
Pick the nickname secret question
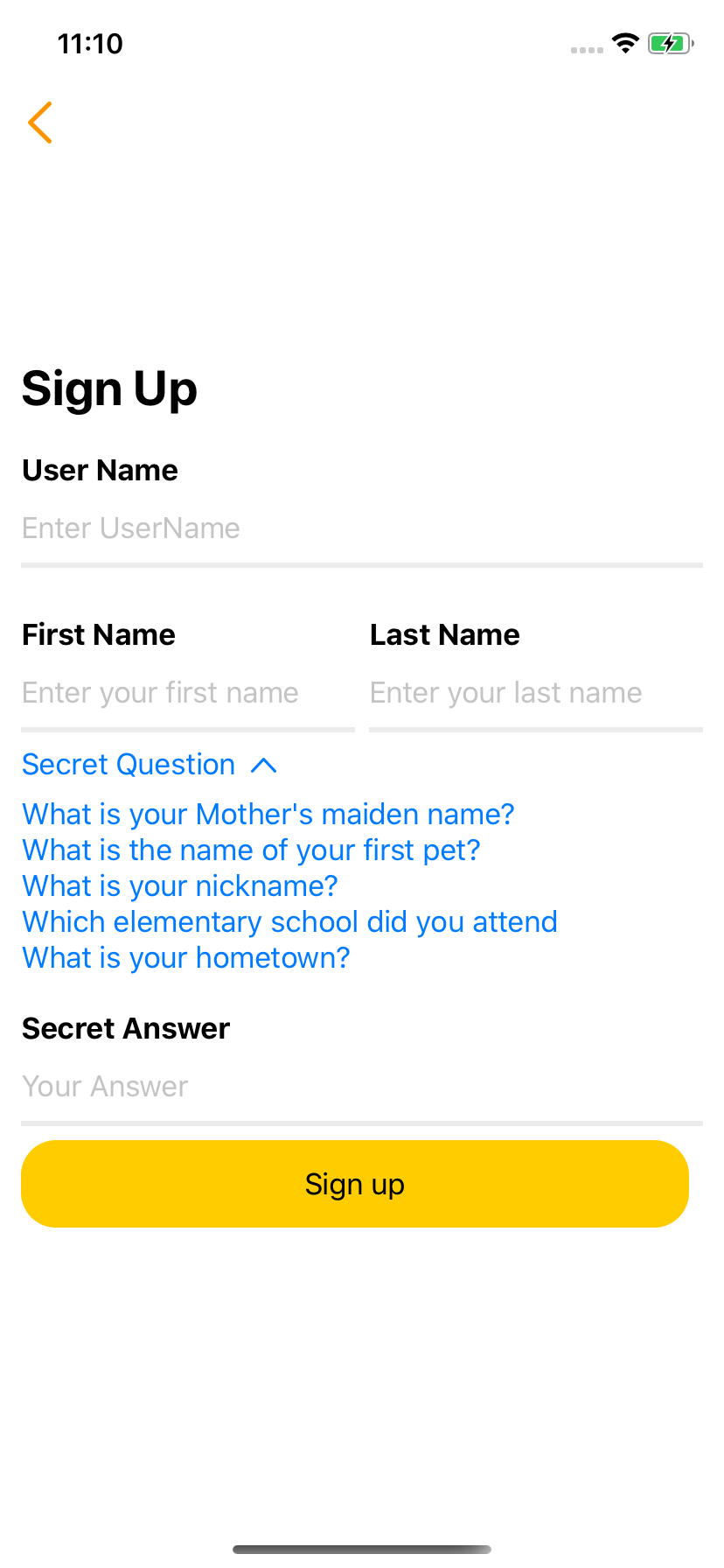(x=179, y=886)
